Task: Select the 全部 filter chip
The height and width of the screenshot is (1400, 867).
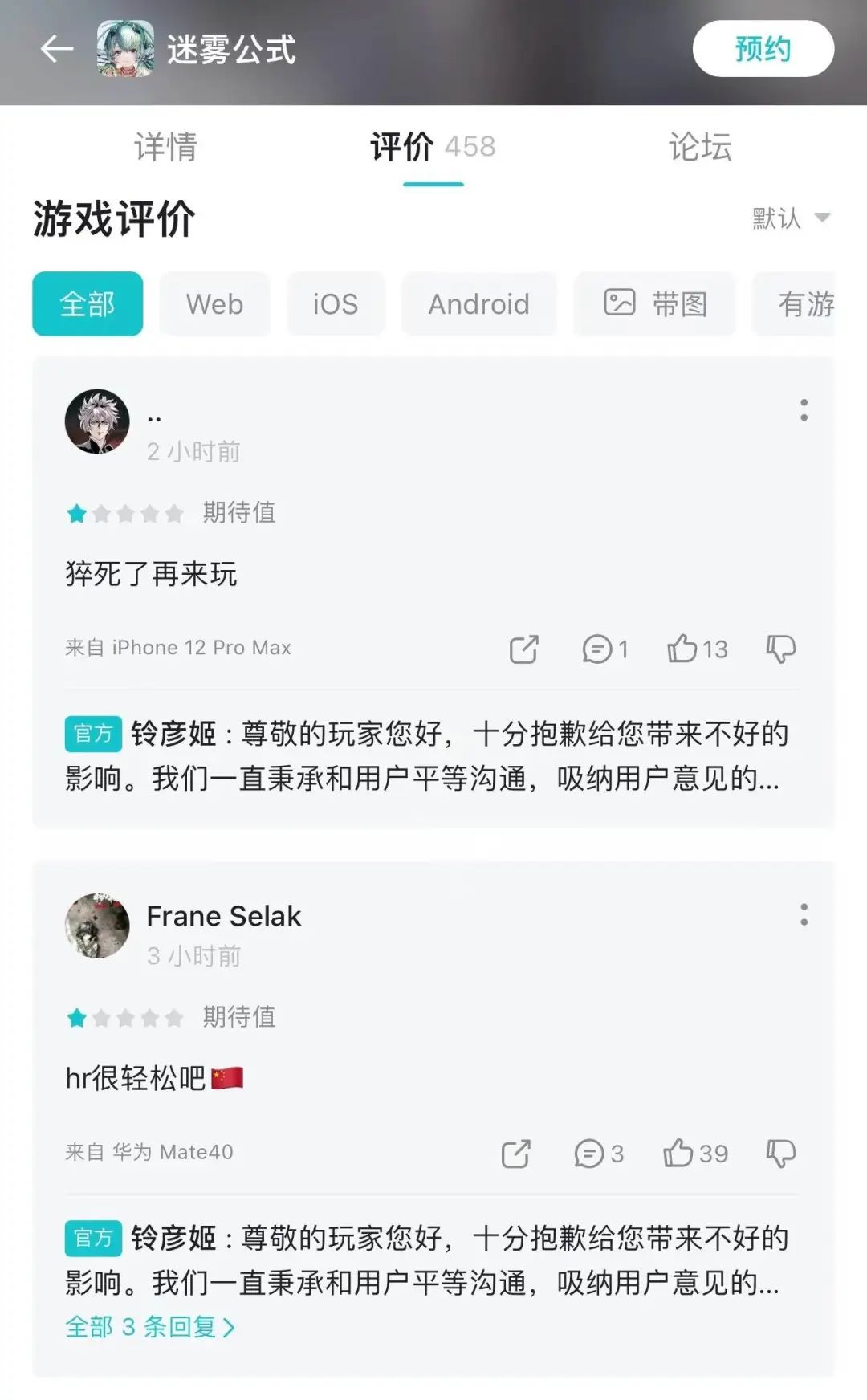Action: coord(88,304)
